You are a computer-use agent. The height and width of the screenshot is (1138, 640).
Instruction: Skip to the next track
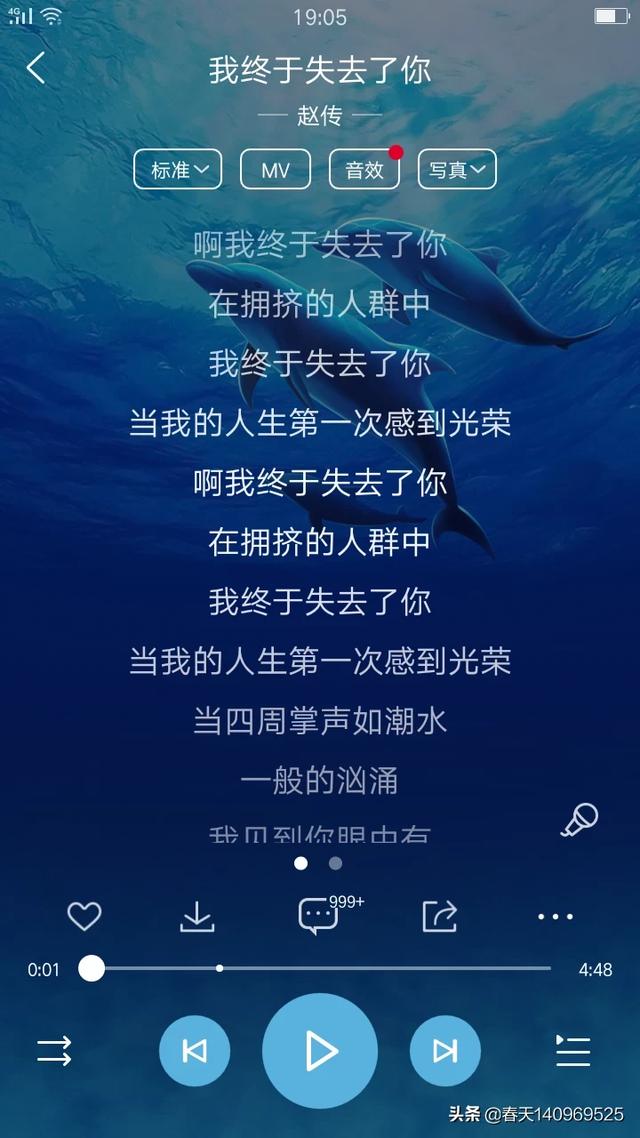445,1051
